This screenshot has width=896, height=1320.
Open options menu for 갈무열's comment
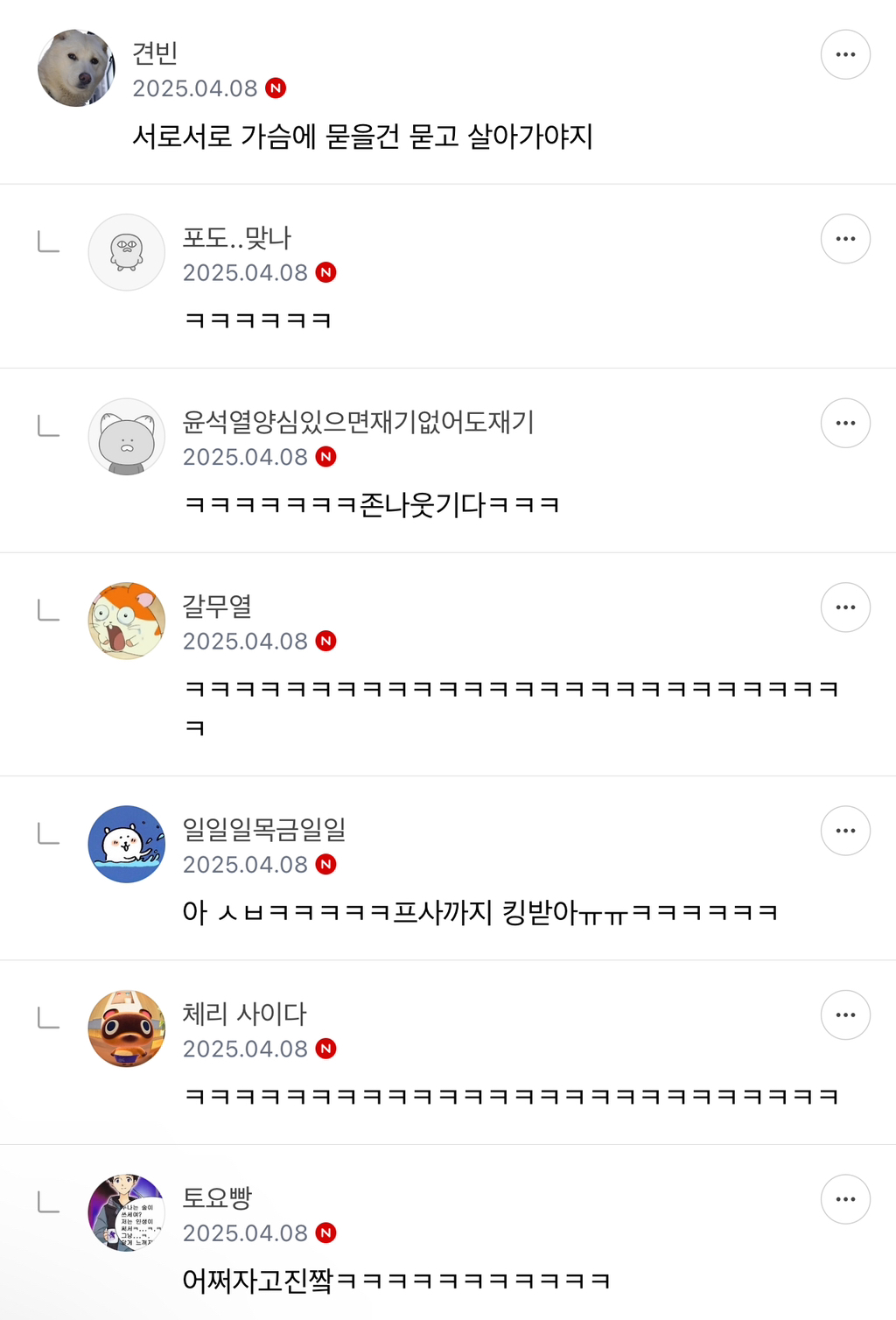[845, 607]
